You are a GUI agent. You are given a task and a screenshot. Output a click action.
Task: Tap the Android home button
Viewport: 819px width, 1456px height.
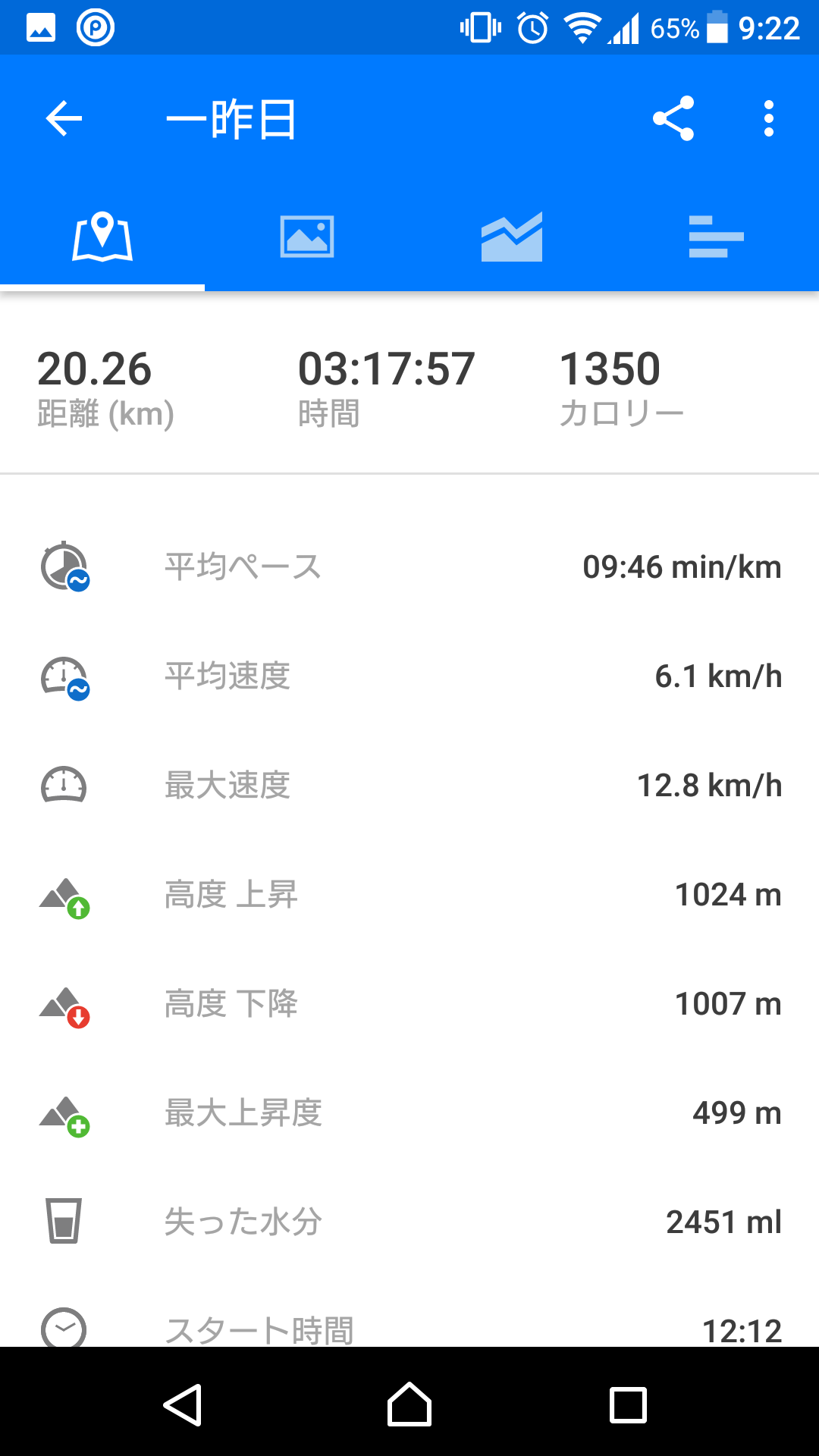coord(409,1404)
